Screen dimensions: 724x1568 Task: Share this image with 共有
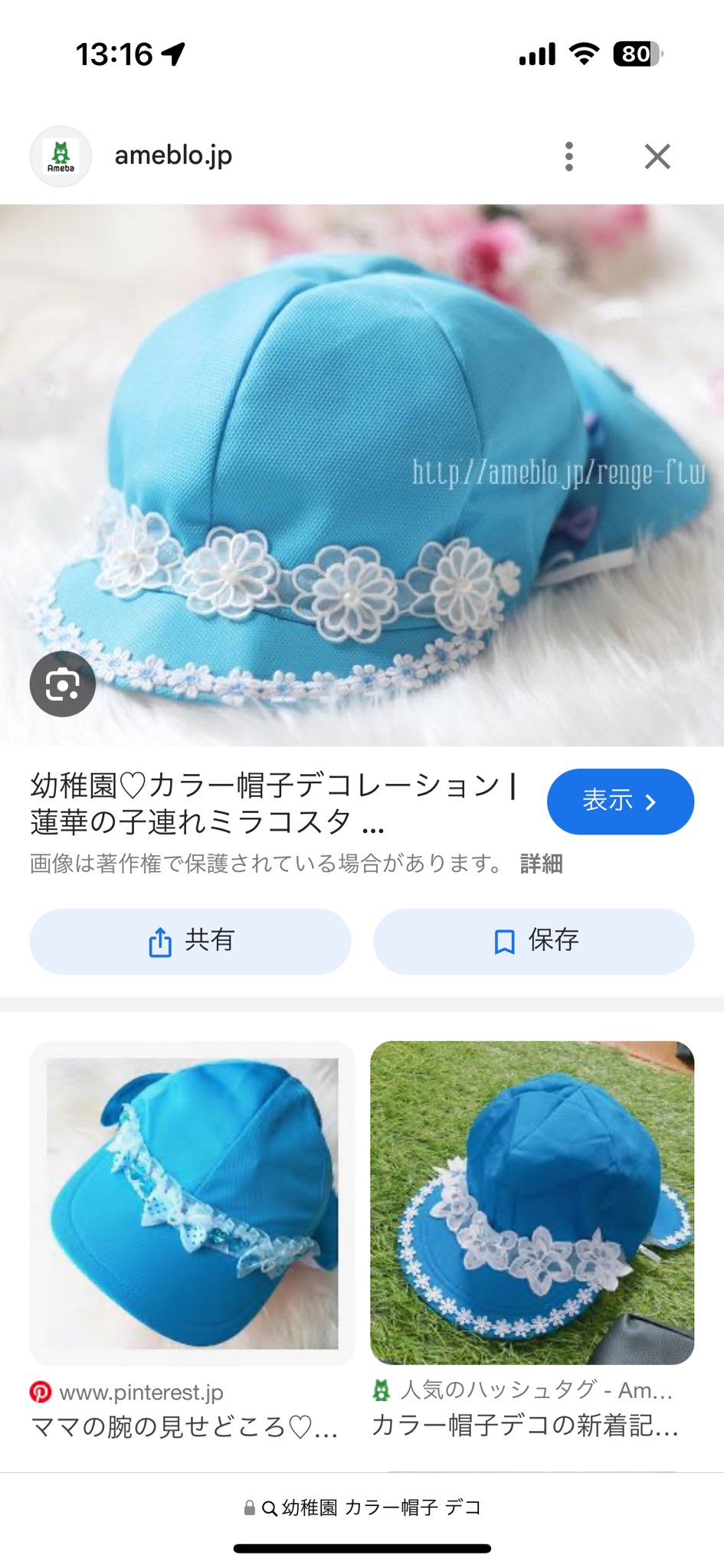click(x=190, y=941)
